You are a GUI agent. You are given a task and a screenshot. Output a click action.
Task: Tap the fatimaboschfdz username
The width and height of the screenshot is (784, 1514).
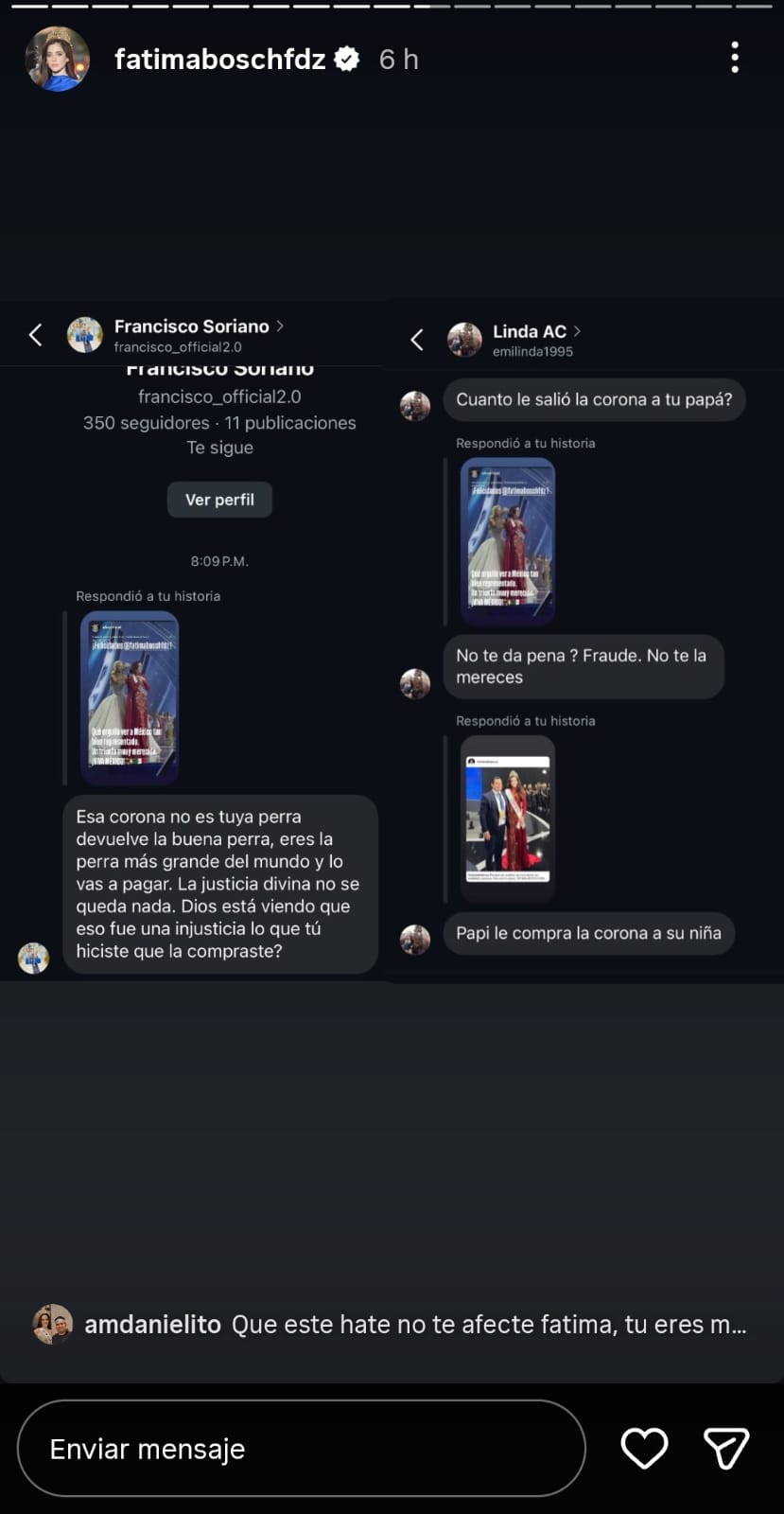[x=219, y=59]
